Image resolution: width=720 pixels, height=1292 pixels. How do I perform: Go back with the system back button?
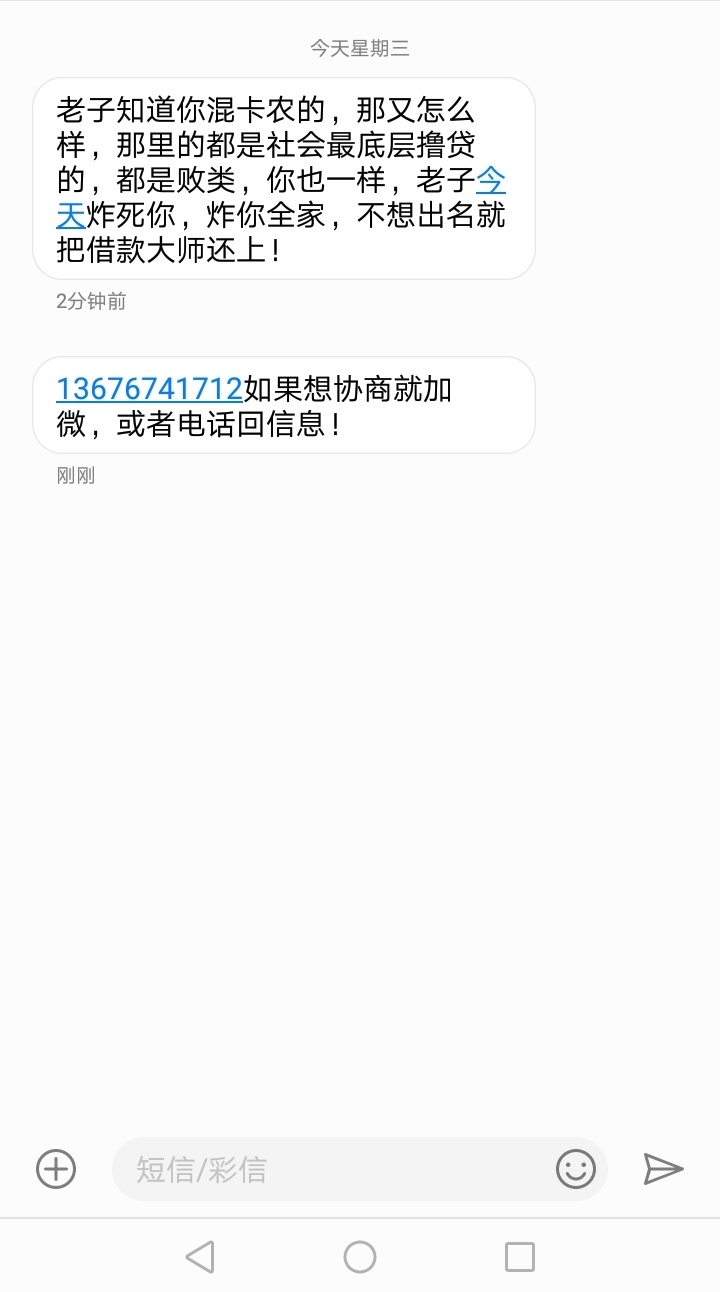(200, 1256)
